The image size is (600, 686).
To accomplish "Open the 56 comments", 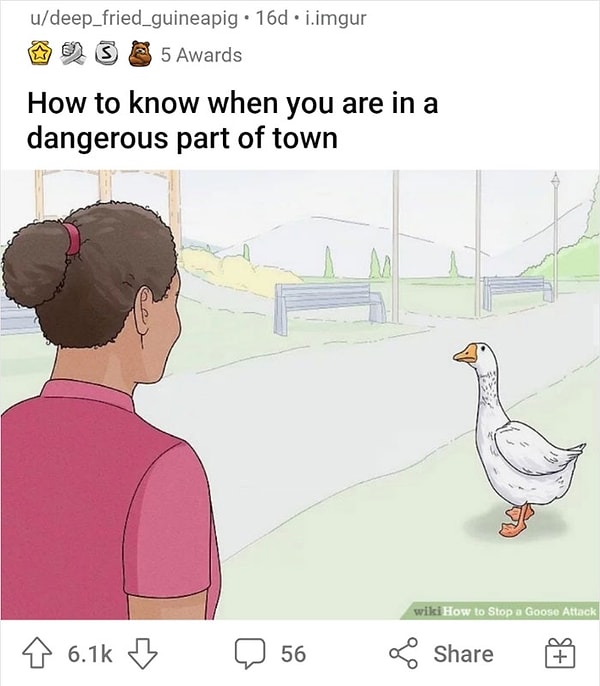I will (270, 653).
